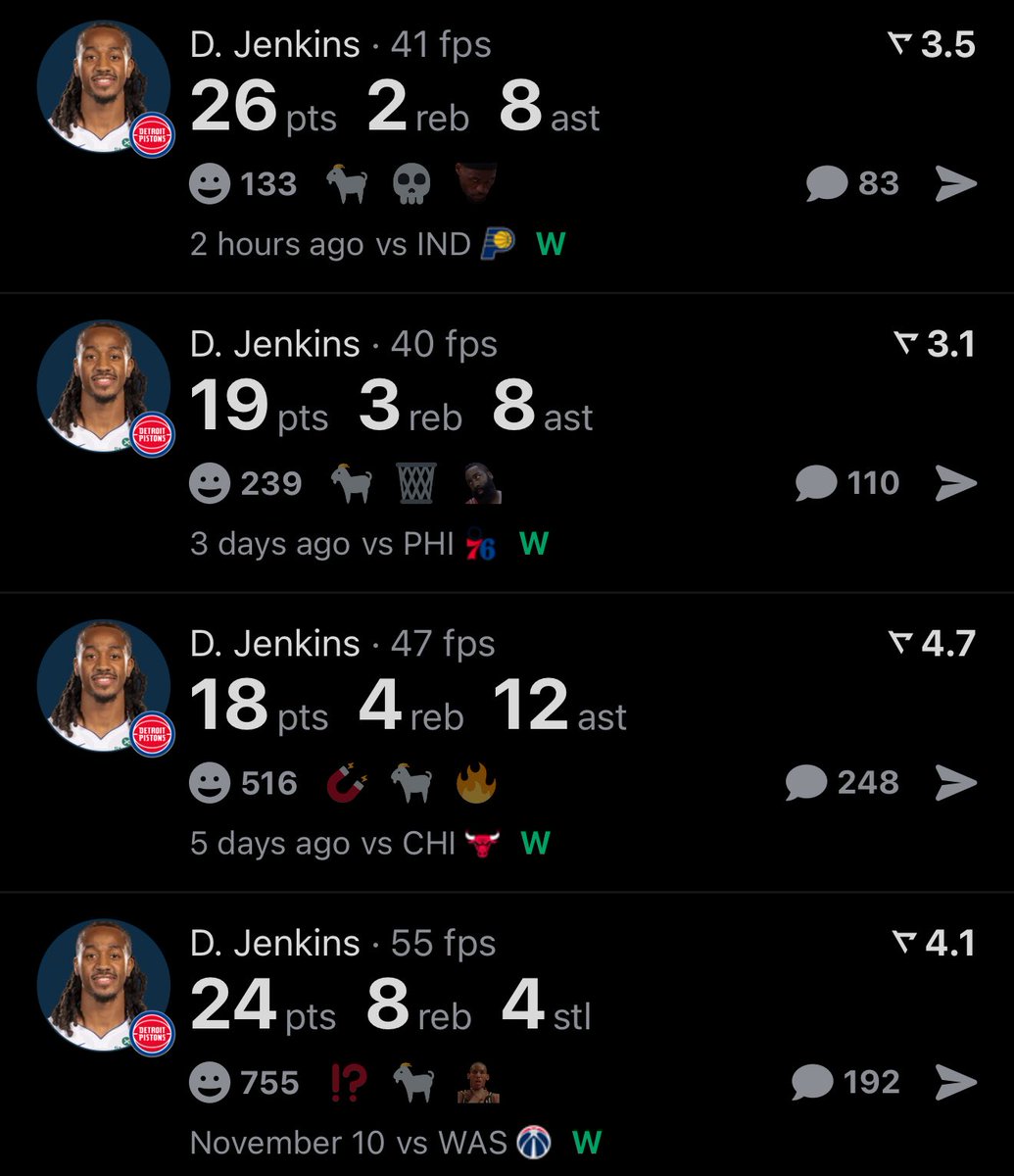
Task: Share the 19 pts game vs PHI
Action: [x=955, y=483]
